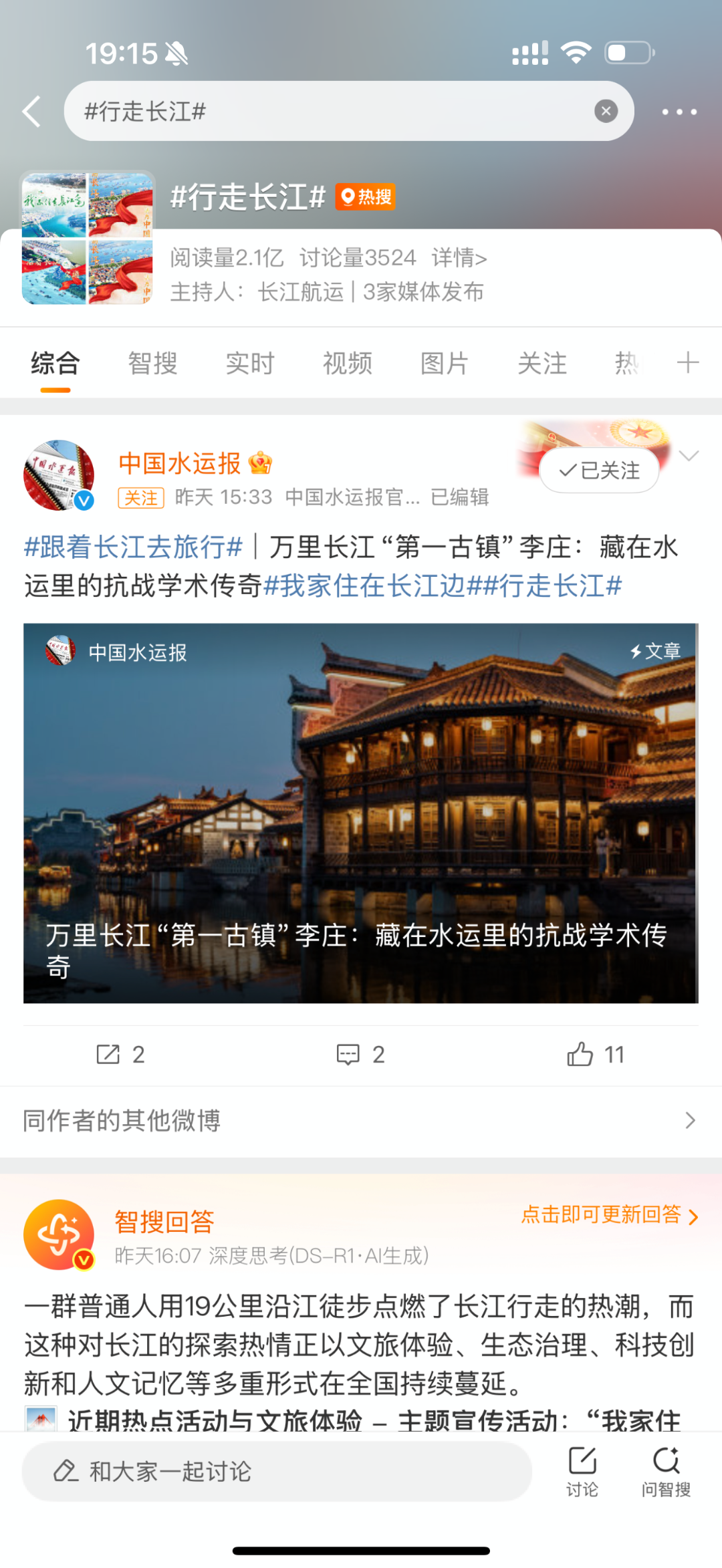This screenshot has width=722, height=1568.
Task: Open topic 详情 link
Action: coord(459,257)
